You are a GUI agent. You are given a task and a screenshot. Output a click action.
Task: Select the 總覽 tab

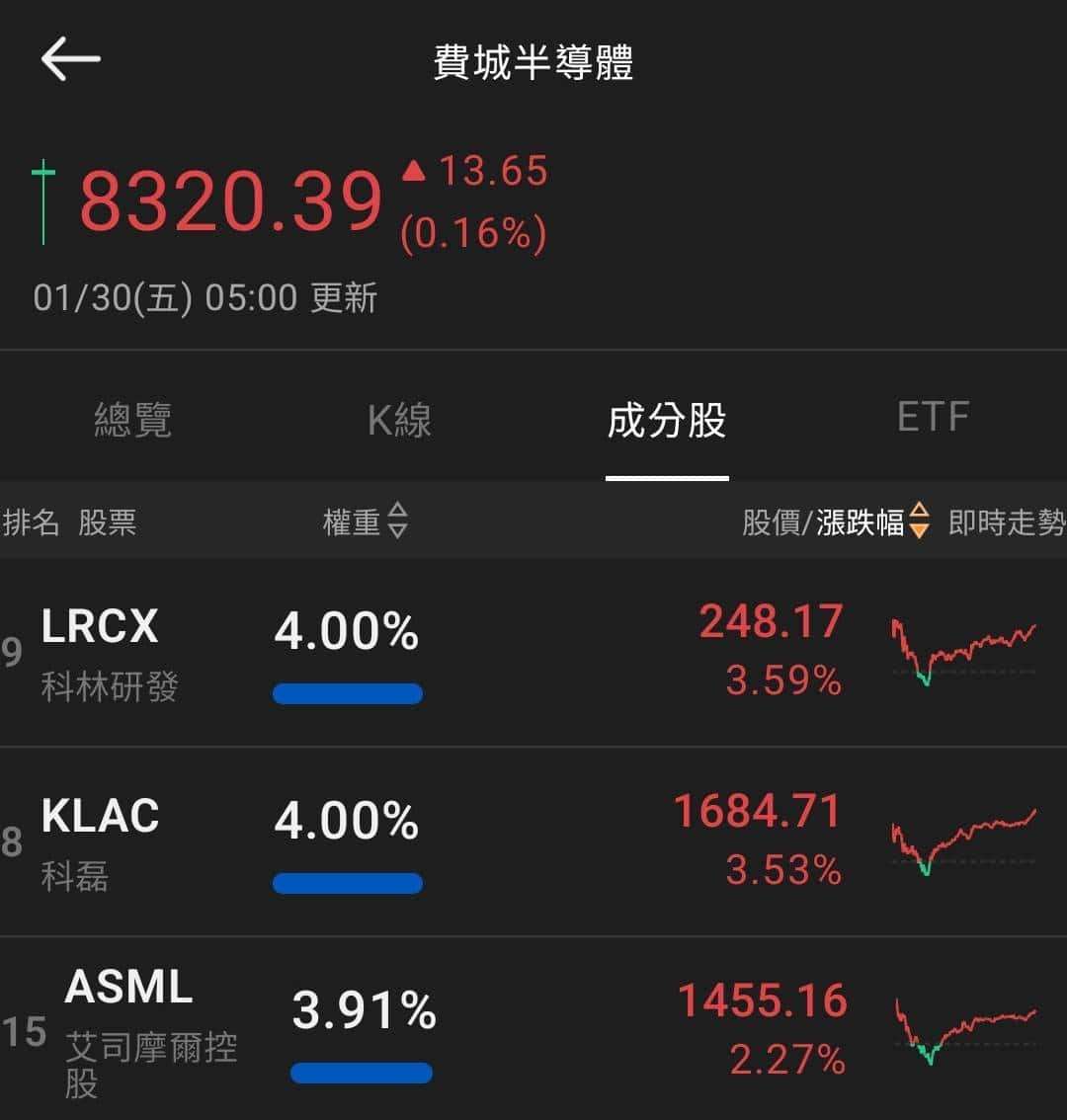tap(134, 420)
